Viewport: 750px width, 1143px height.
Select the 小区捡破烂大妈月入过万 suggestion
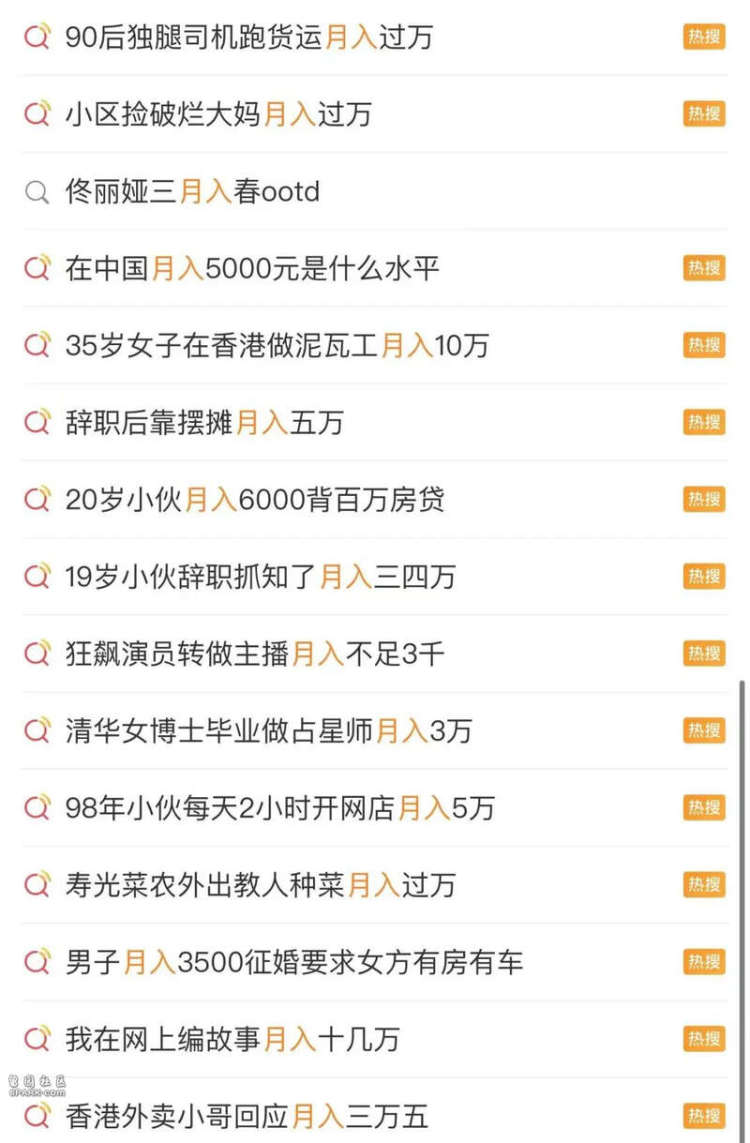218,114
